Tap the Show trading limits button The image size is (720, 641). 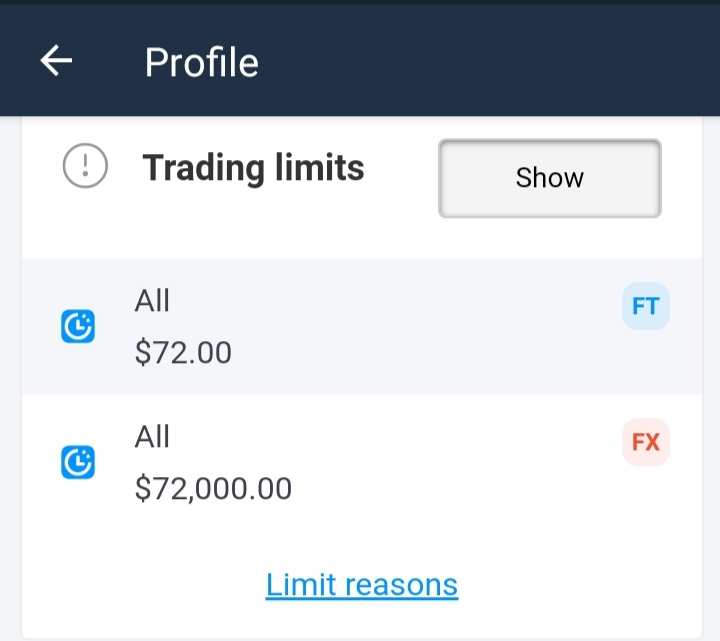(x=549, y=178)
